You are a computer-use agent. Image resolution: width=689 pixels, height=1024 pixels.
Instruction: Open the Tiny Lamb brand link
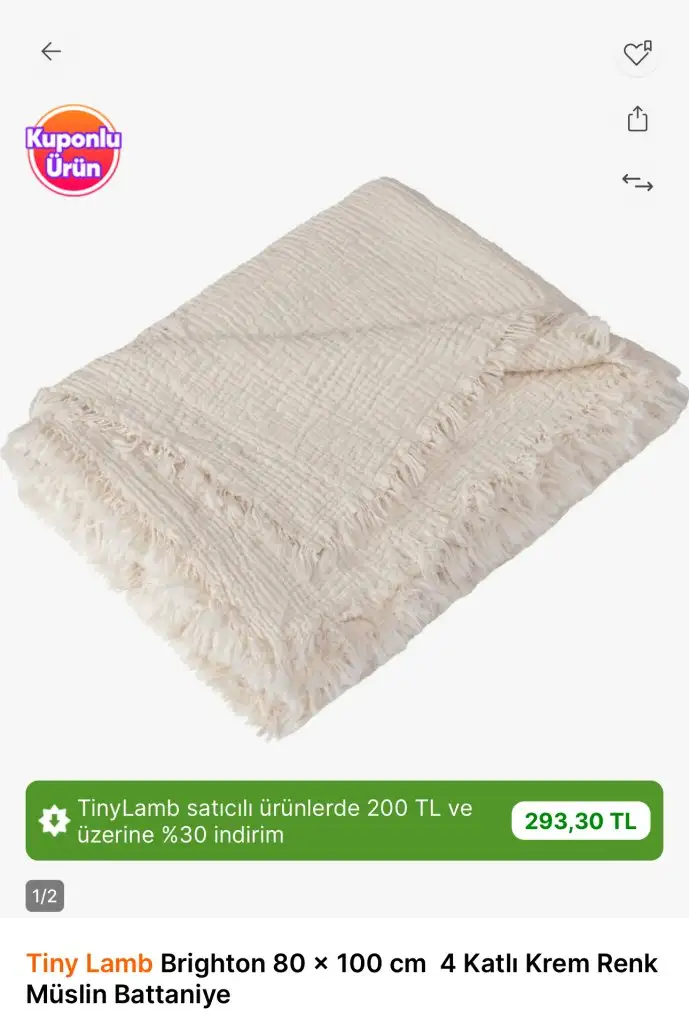pos(90,964)
